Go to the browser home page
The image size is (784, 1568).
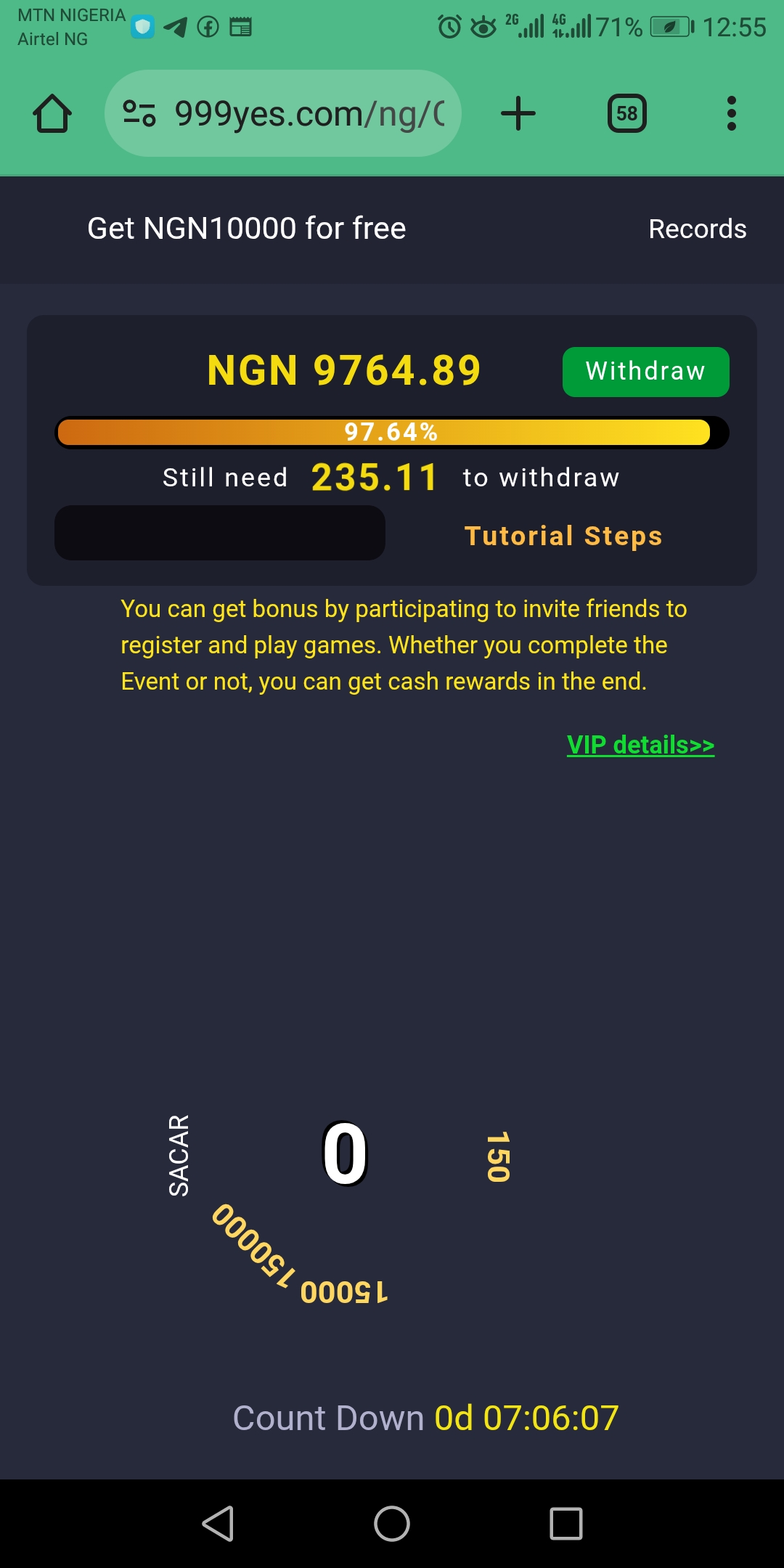click(x=52, y=114)
